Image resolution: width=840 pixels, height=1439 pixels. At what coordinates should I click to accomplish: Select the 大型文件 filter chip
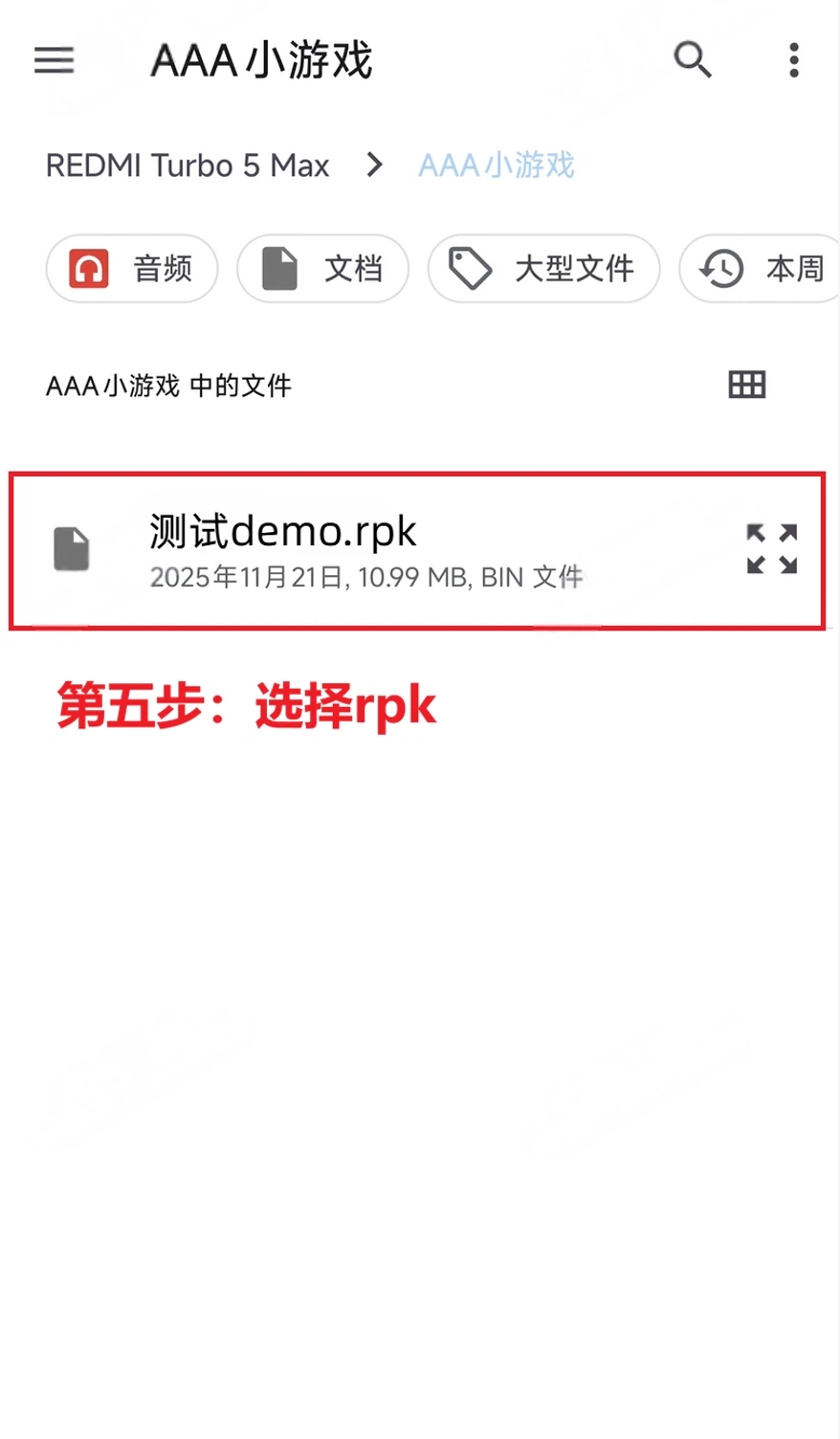pos(542,269)
